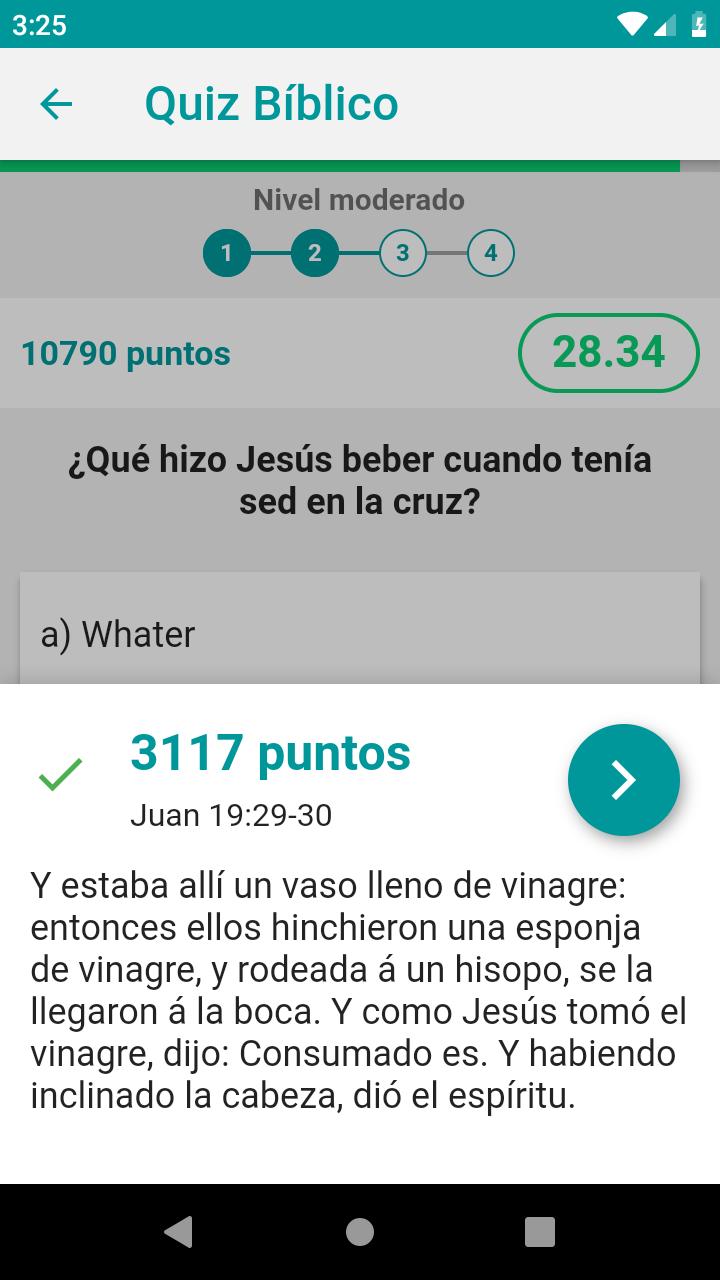Continue to the next question

click(x=624, y=780)
